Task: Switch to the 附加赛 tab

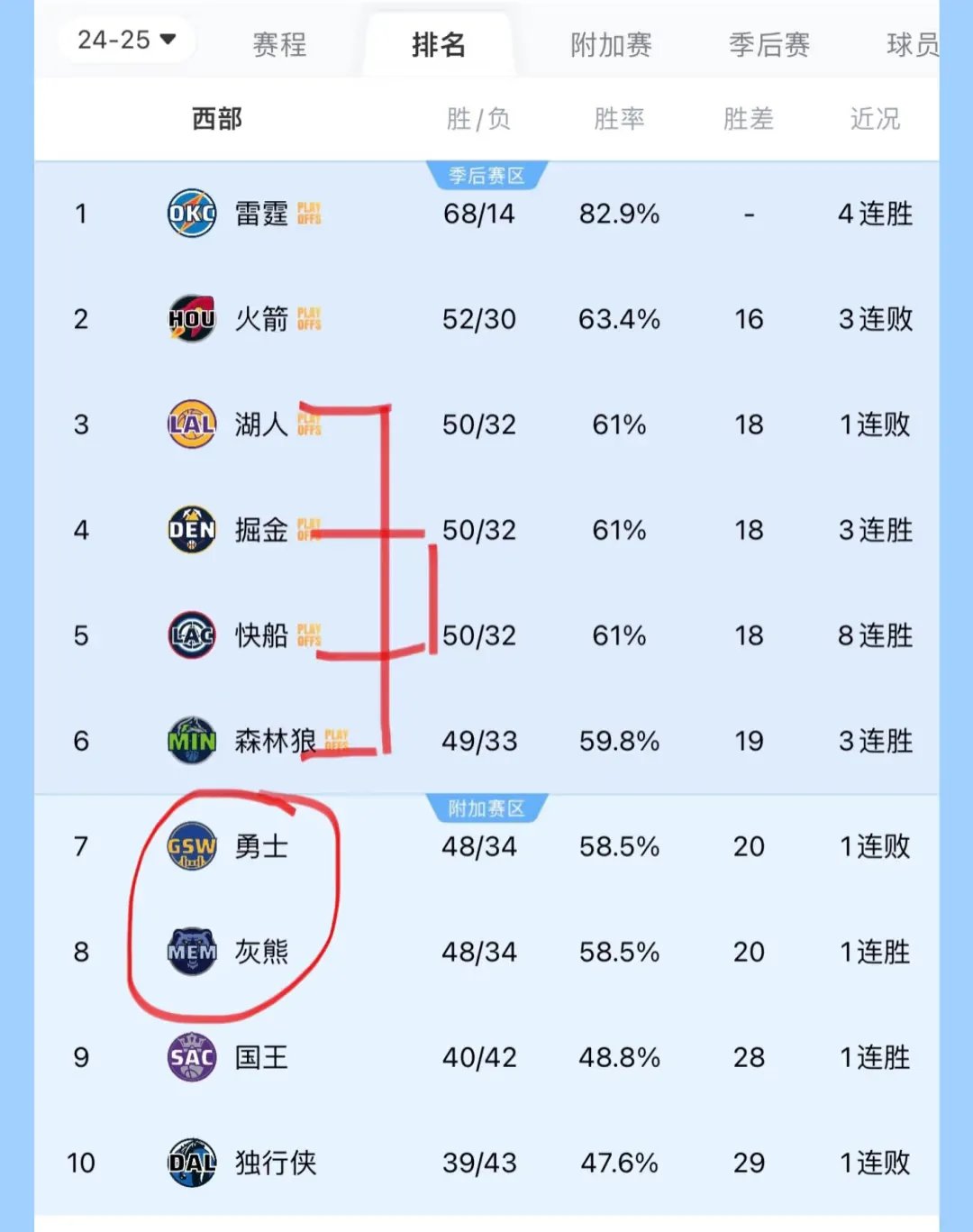Action: click(611, 44)
